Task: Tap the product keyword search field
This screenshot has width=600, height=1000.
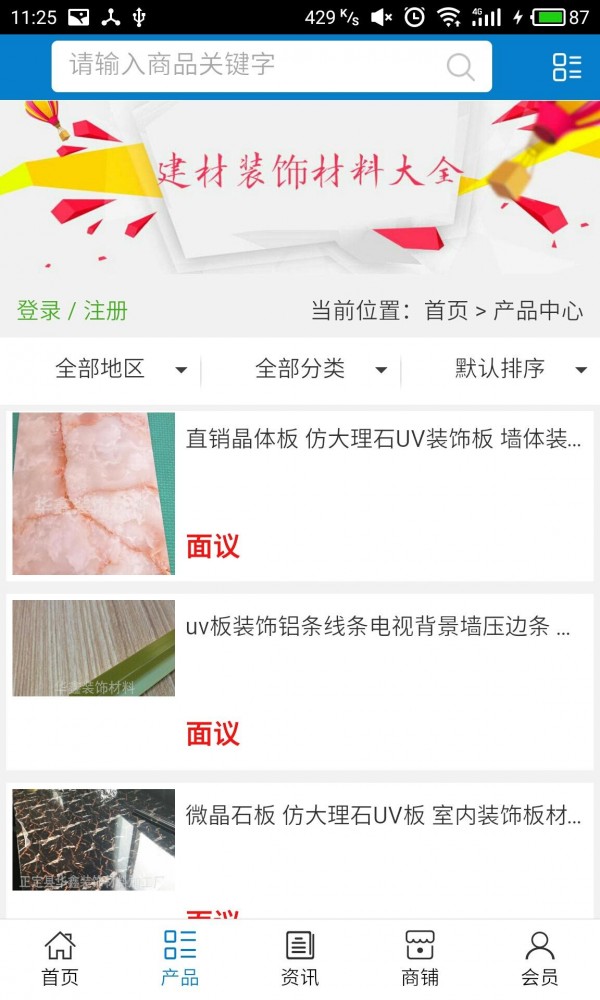Action: click(250, 66)
